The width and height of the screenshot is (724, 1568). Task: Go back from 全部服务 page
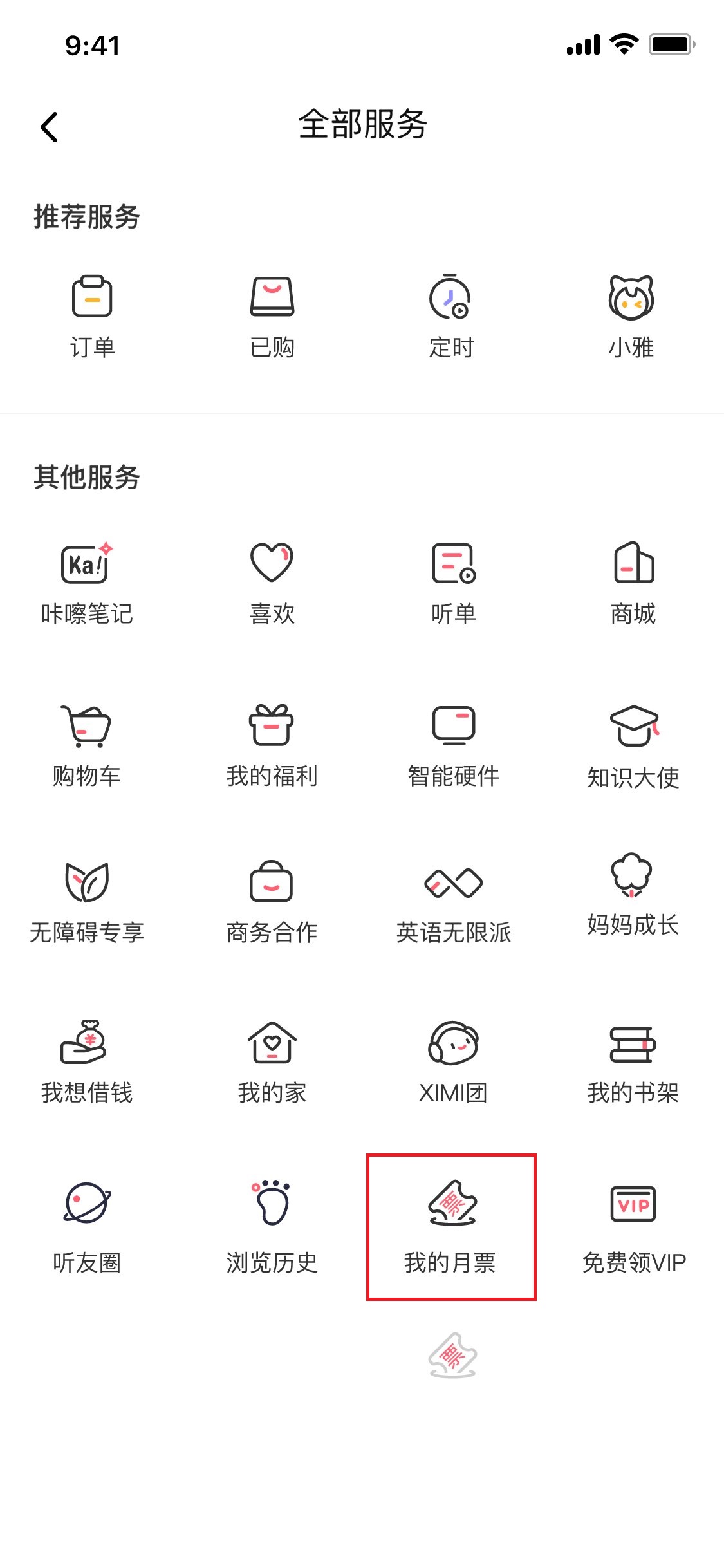coord(49,127)
